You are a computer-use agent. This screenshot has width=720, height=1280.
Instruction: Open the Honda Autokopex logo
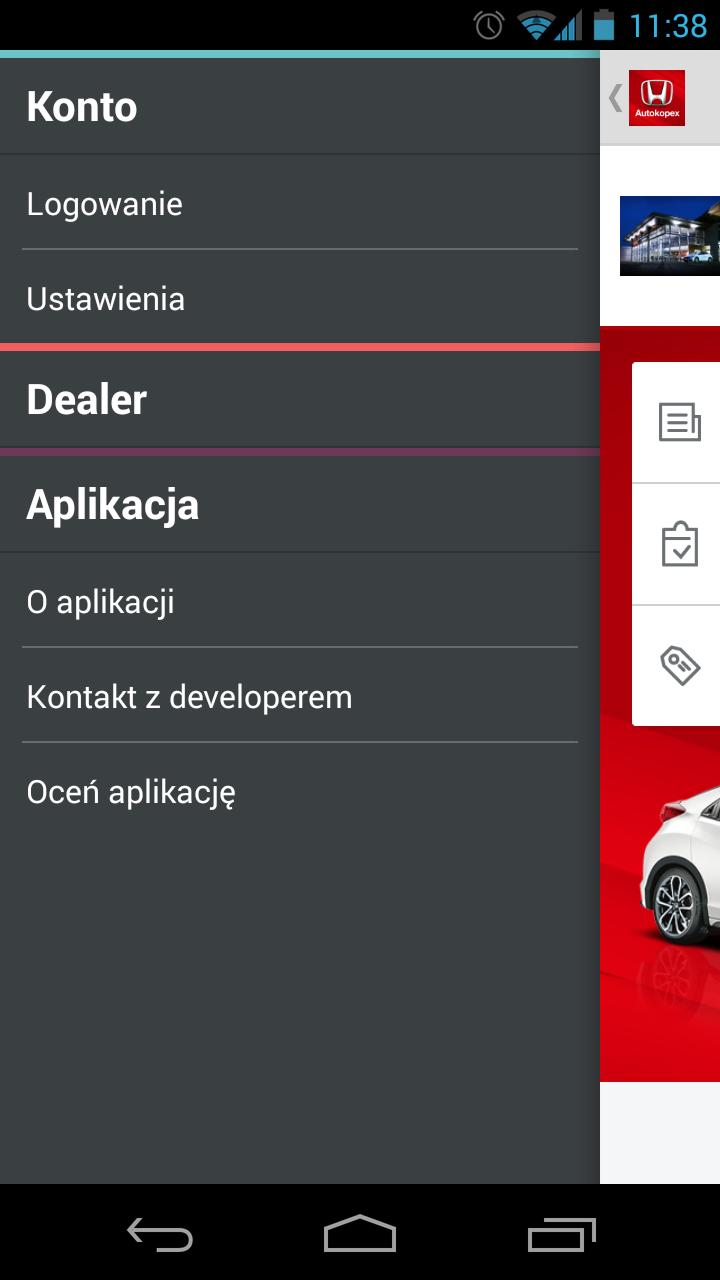coord(658,98)
